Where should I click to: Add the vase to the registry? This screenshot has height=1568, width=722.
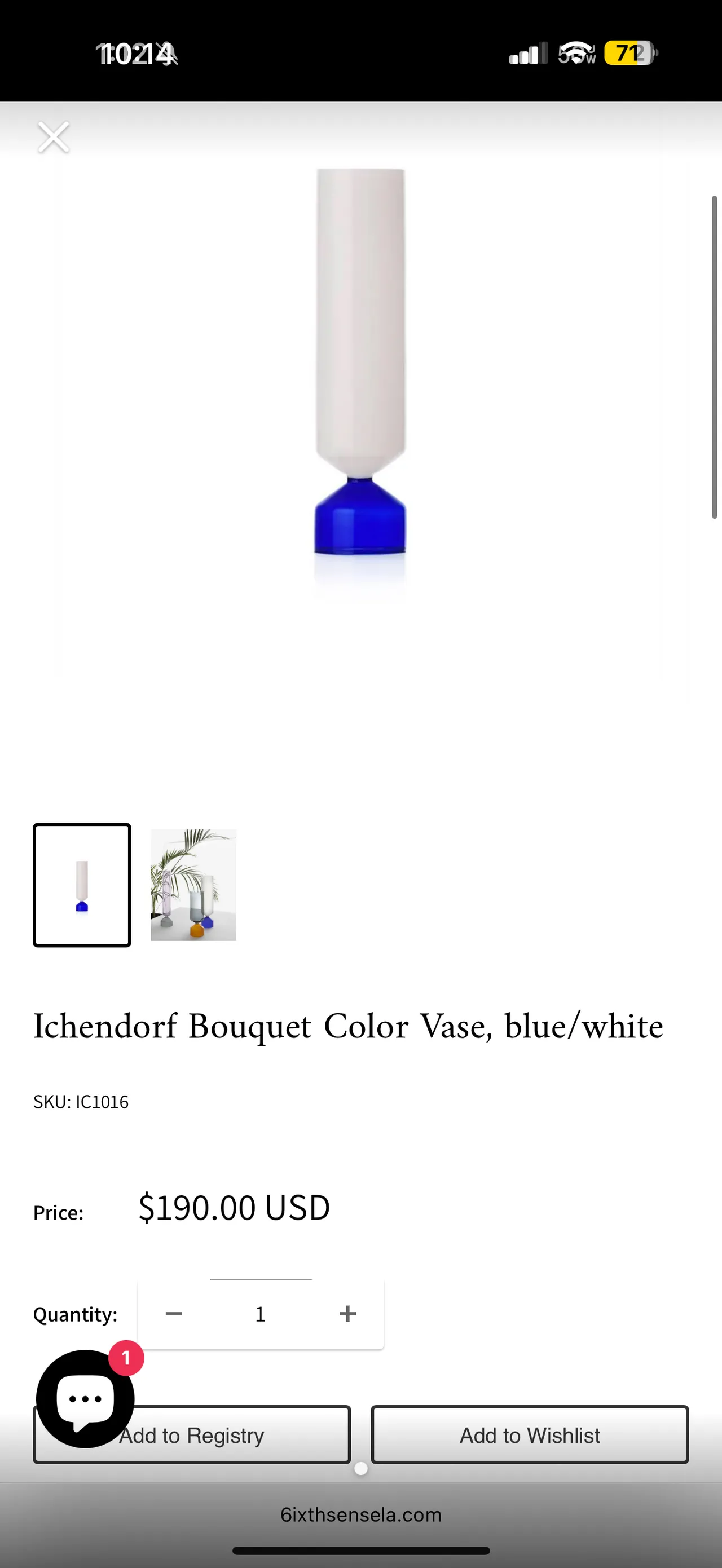click(x=231, y=1435)
